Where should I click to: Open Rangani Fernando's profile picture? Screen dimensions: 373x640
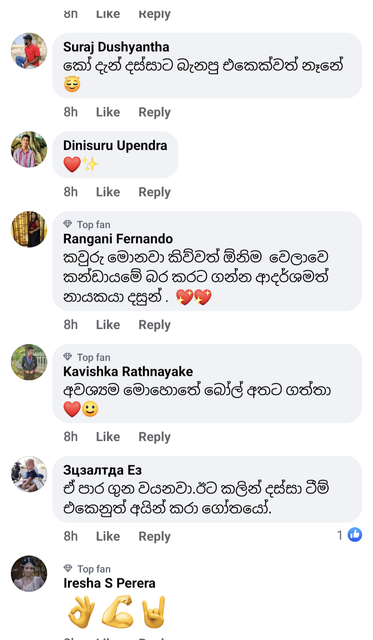29,229
